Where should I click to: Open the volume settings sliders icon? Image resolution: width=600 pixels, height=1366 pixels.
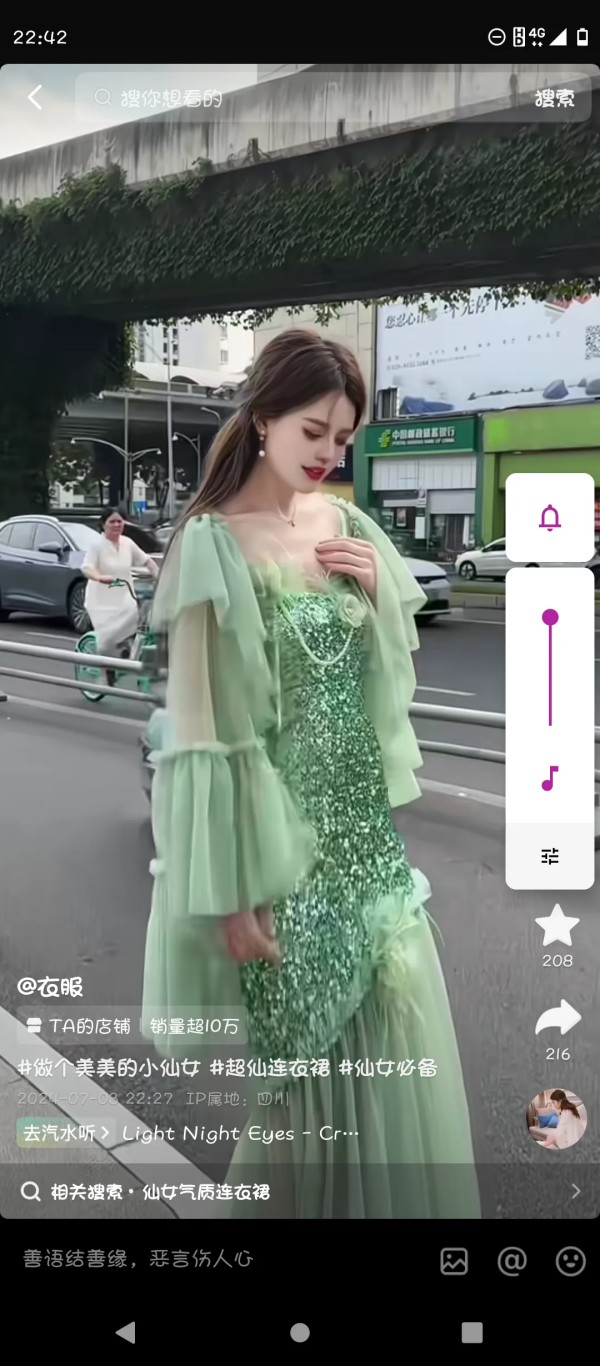(549, 856)
